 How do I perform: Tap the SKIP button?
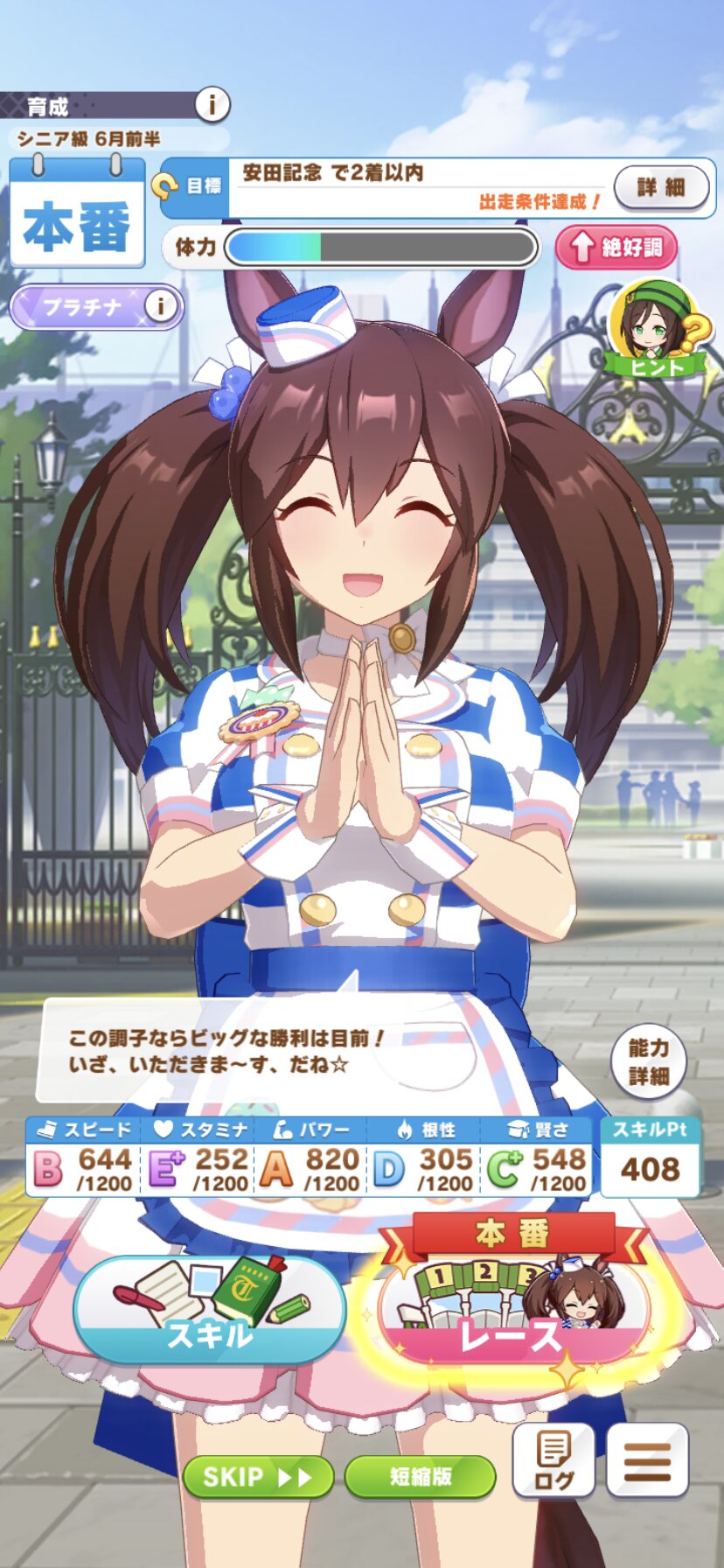coord(257,1477)
